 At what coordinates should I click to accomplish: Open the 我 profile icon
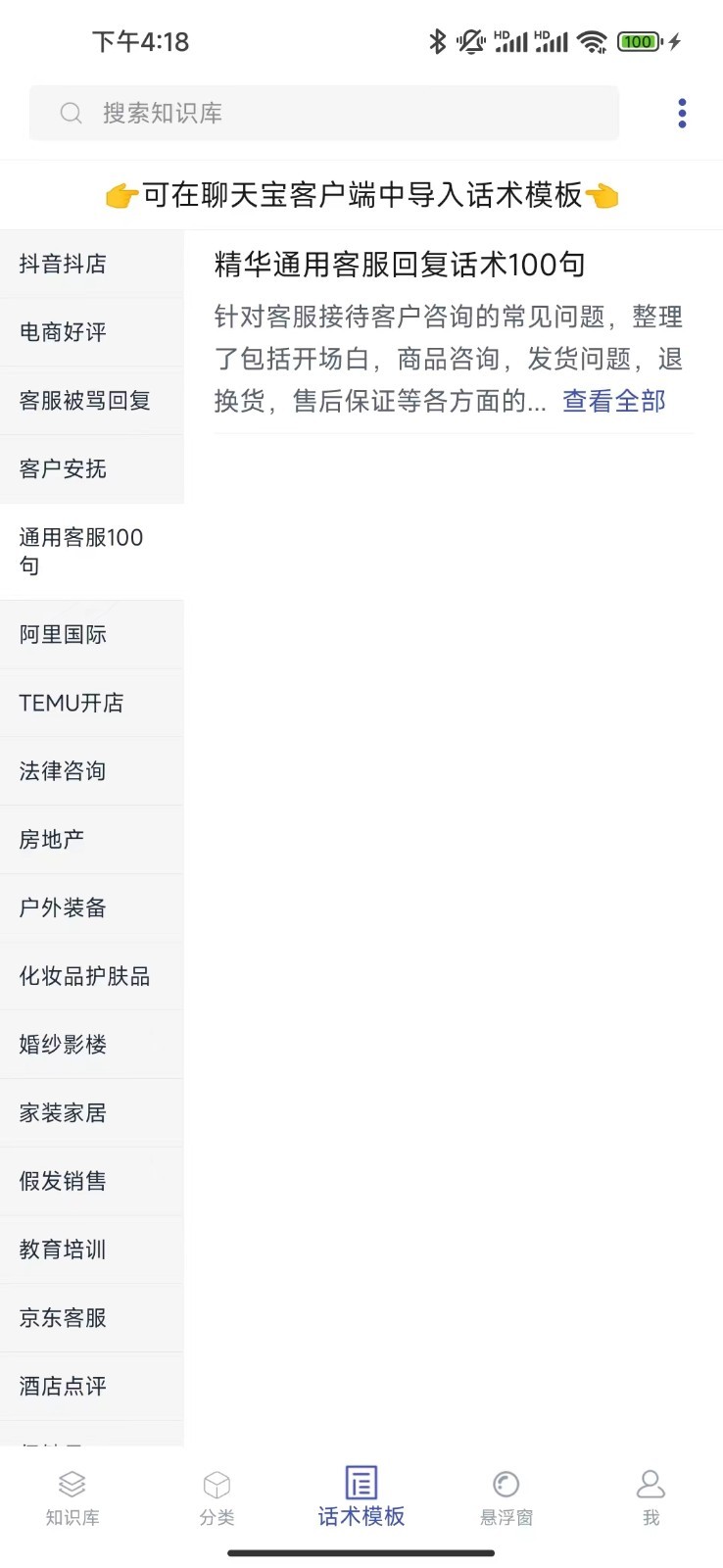tap(650, 1485)
